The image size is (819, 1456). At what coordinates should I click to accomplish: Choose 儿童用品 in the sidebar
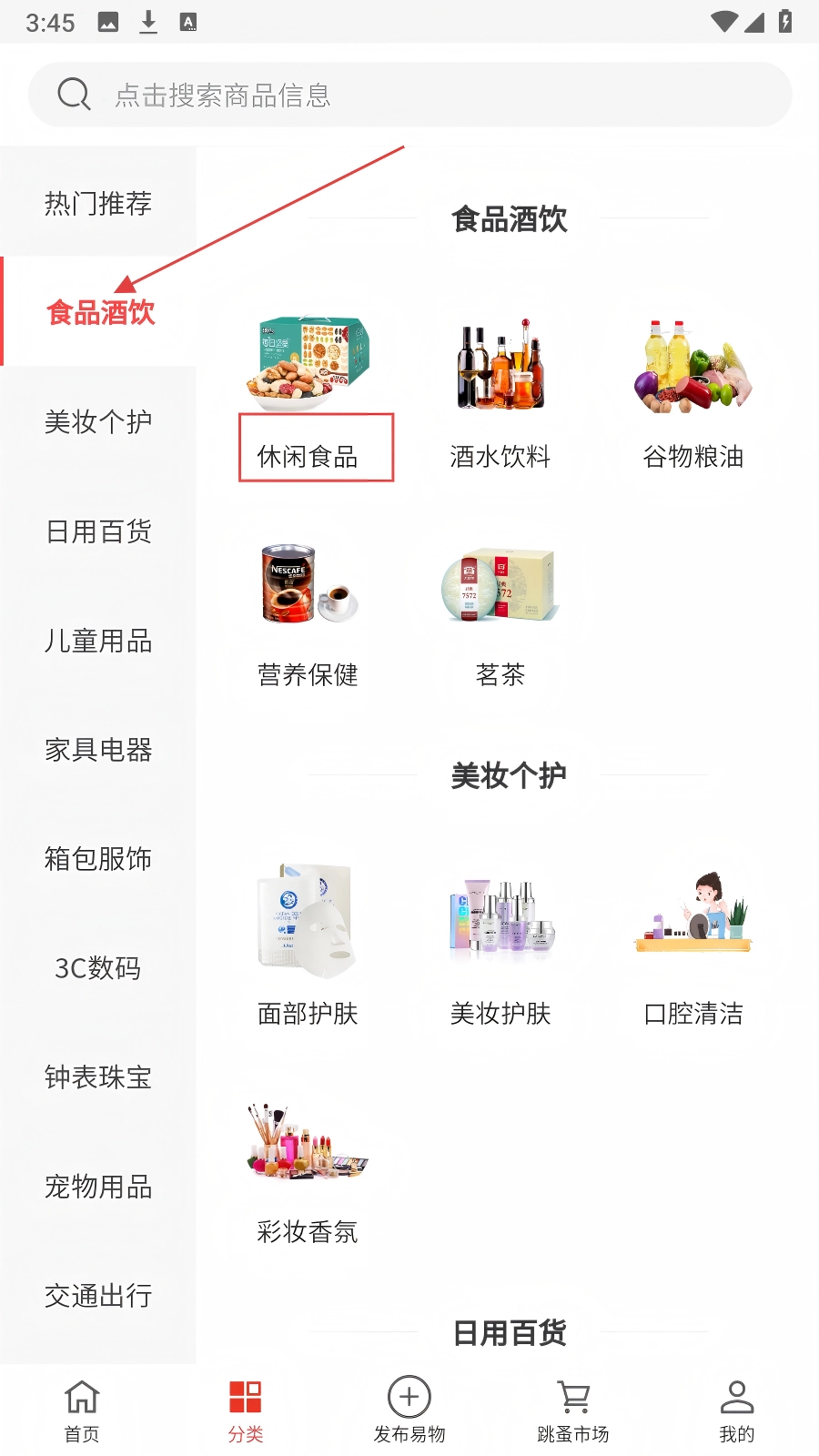coord(98,641)
